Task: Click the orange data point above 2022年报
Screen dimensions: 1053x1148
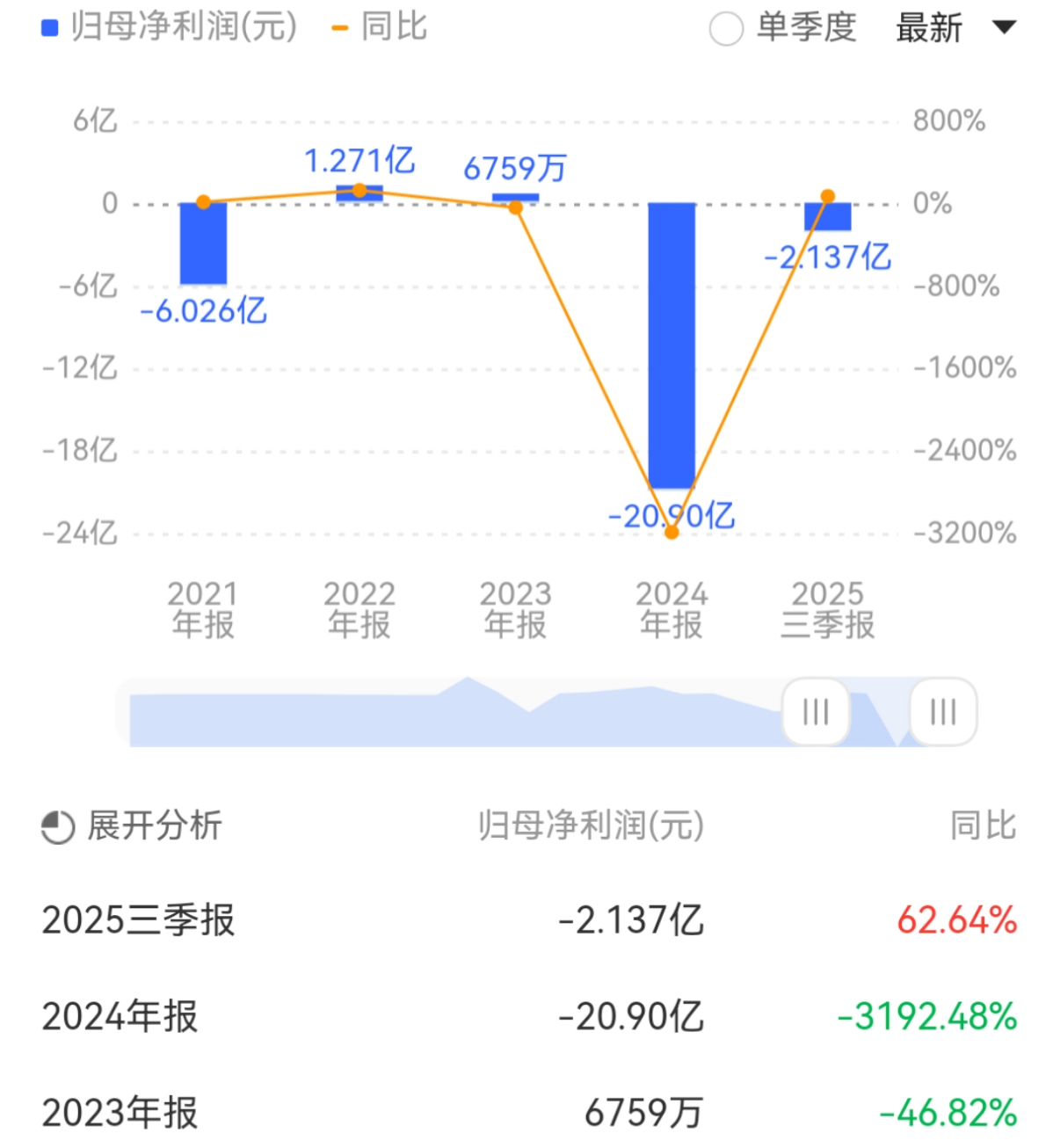Action: 360,190
